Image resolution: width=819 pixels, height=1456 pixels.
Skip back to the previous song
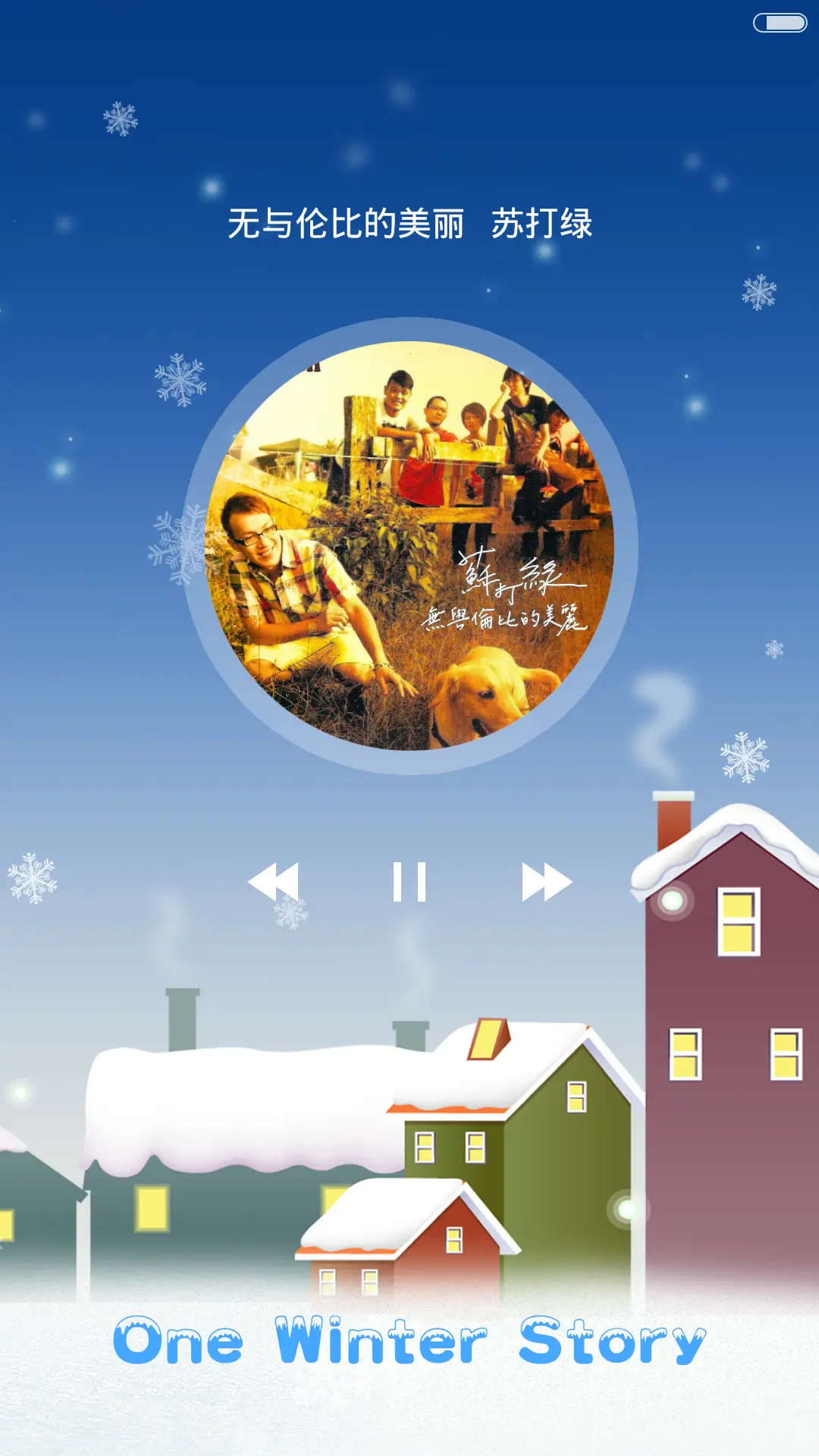273,882
